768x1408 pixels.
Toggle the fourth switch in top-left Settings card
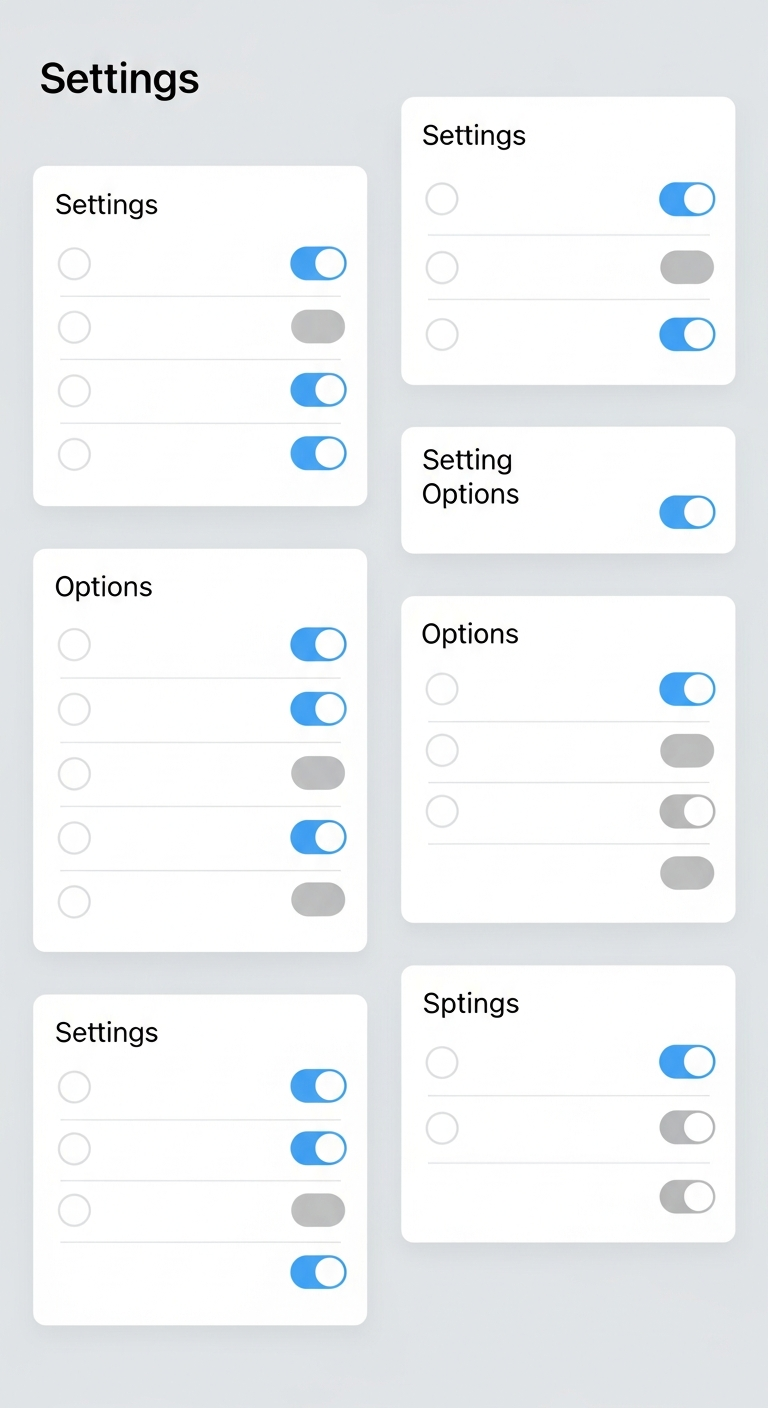pyautogui.click(x=317, y=454)
